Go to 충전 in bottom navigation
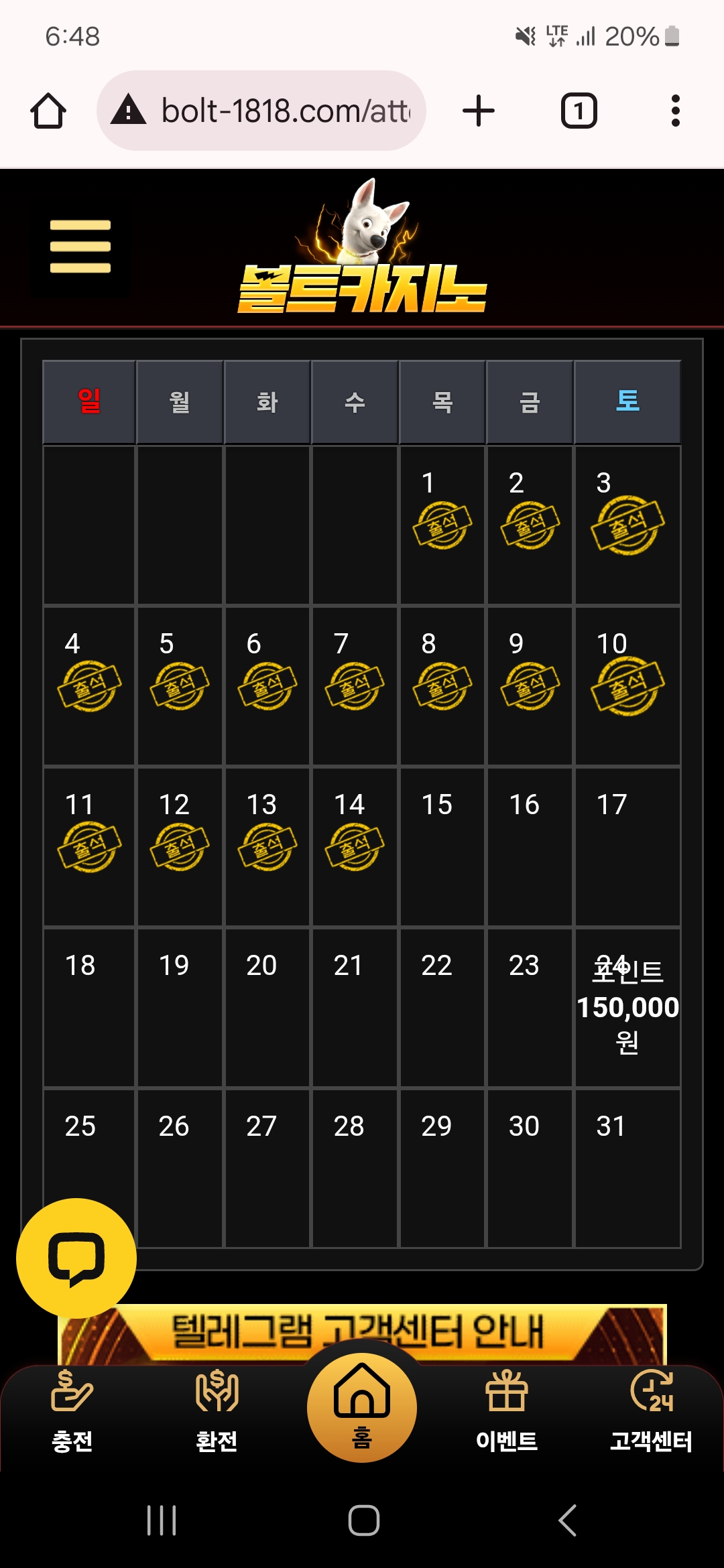Image resolution: width=724 pixels, height=1568 pixels. [x=72, y=1411]
